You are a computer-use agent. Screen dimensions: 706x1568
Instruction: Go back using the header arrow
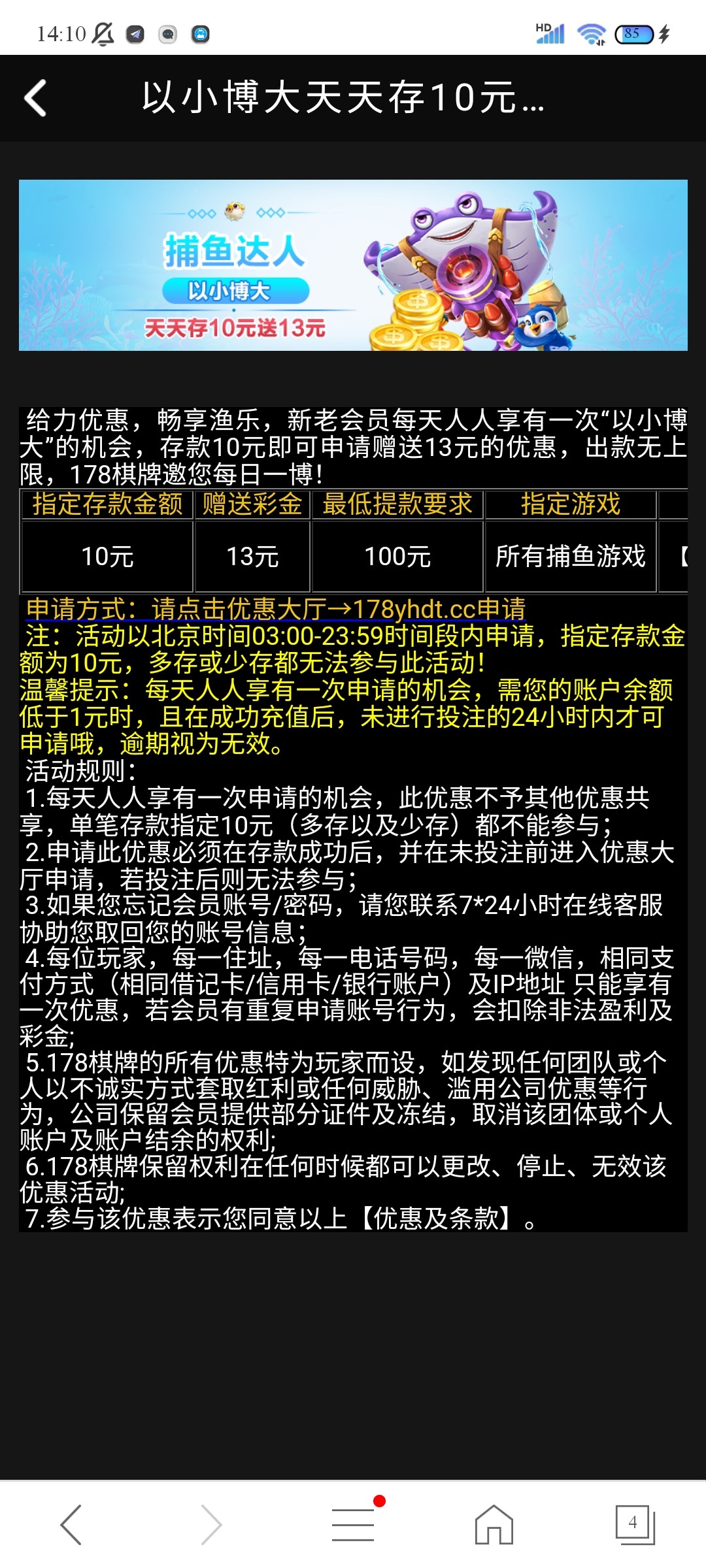pos(36,98)
